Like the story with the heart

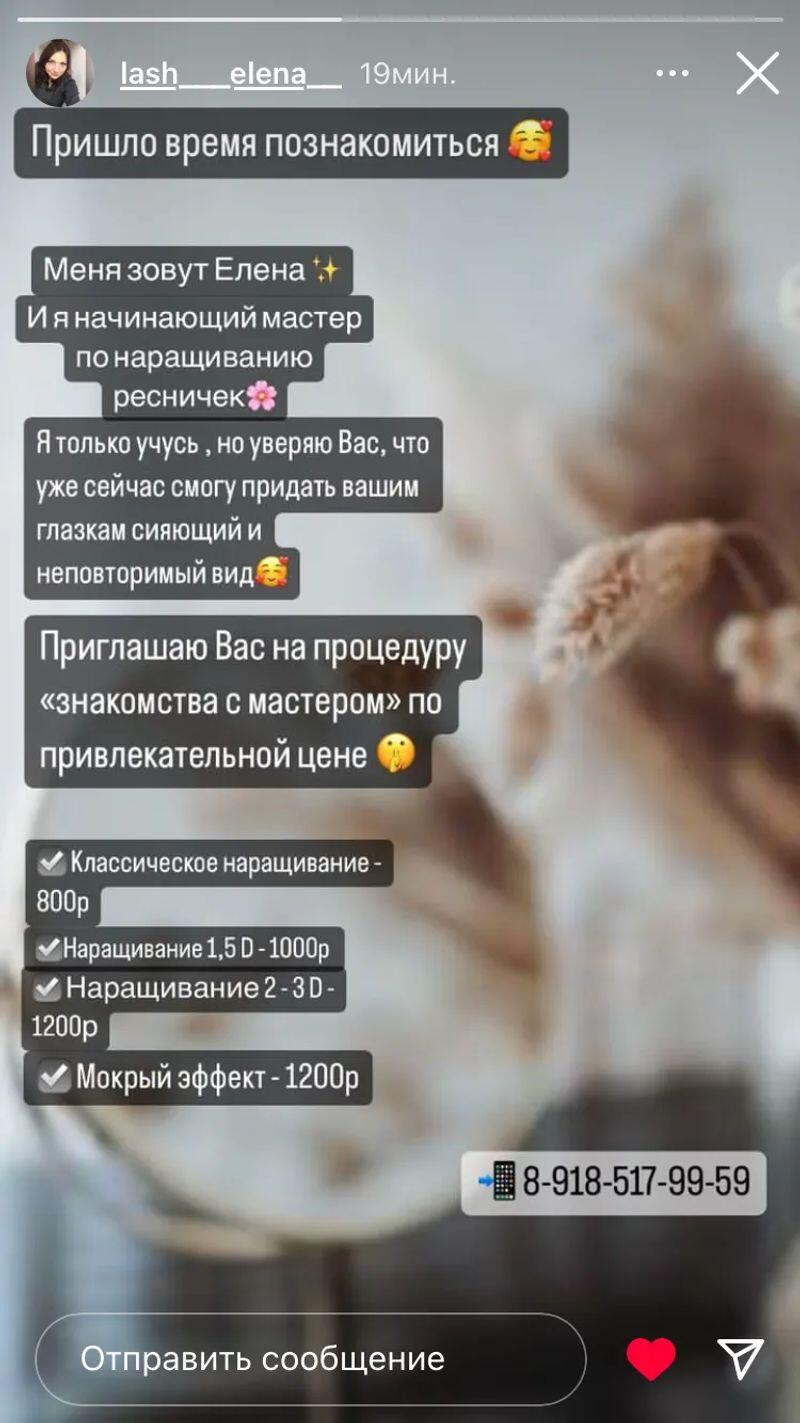click(651, 1359)
